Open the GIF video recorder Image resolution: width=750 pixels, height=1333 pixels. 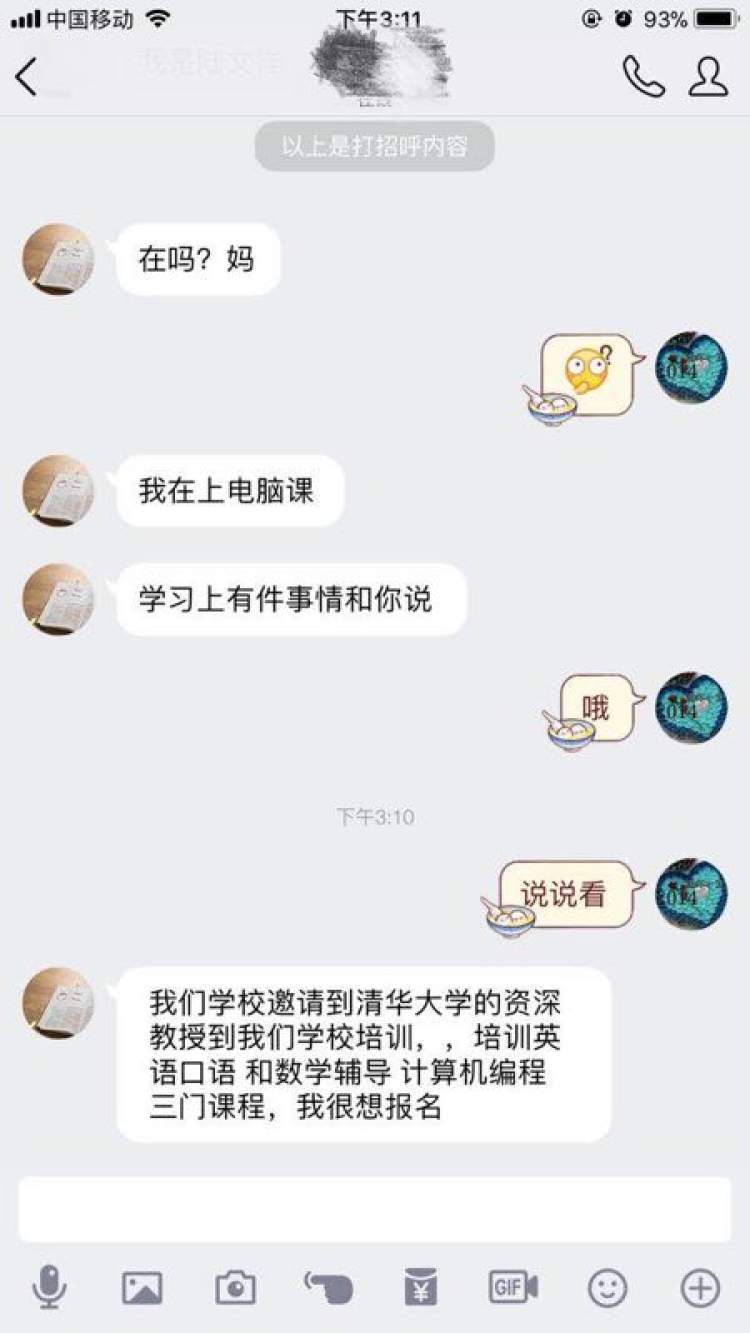[x=513, y=1287]
